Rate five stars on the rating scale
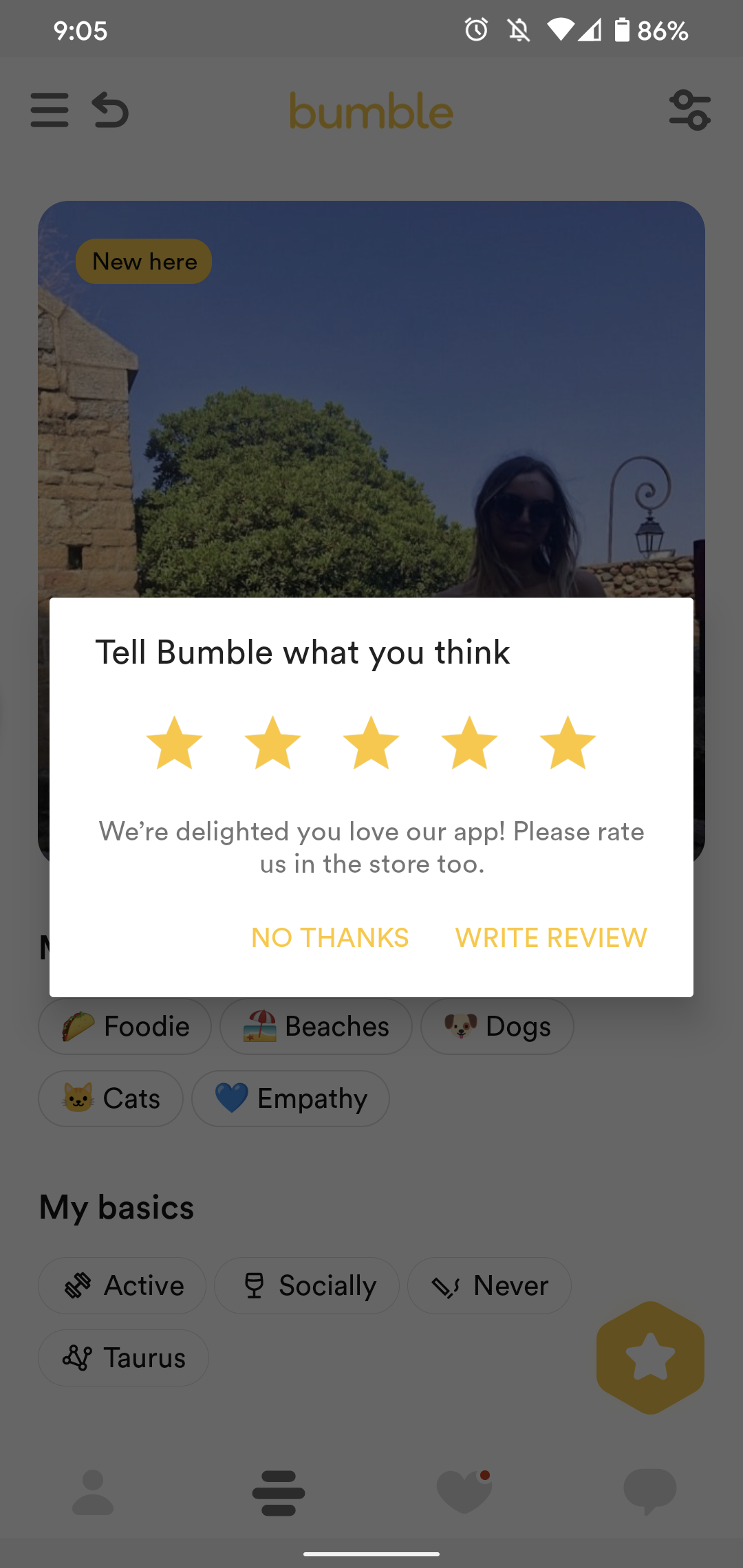 567,744
